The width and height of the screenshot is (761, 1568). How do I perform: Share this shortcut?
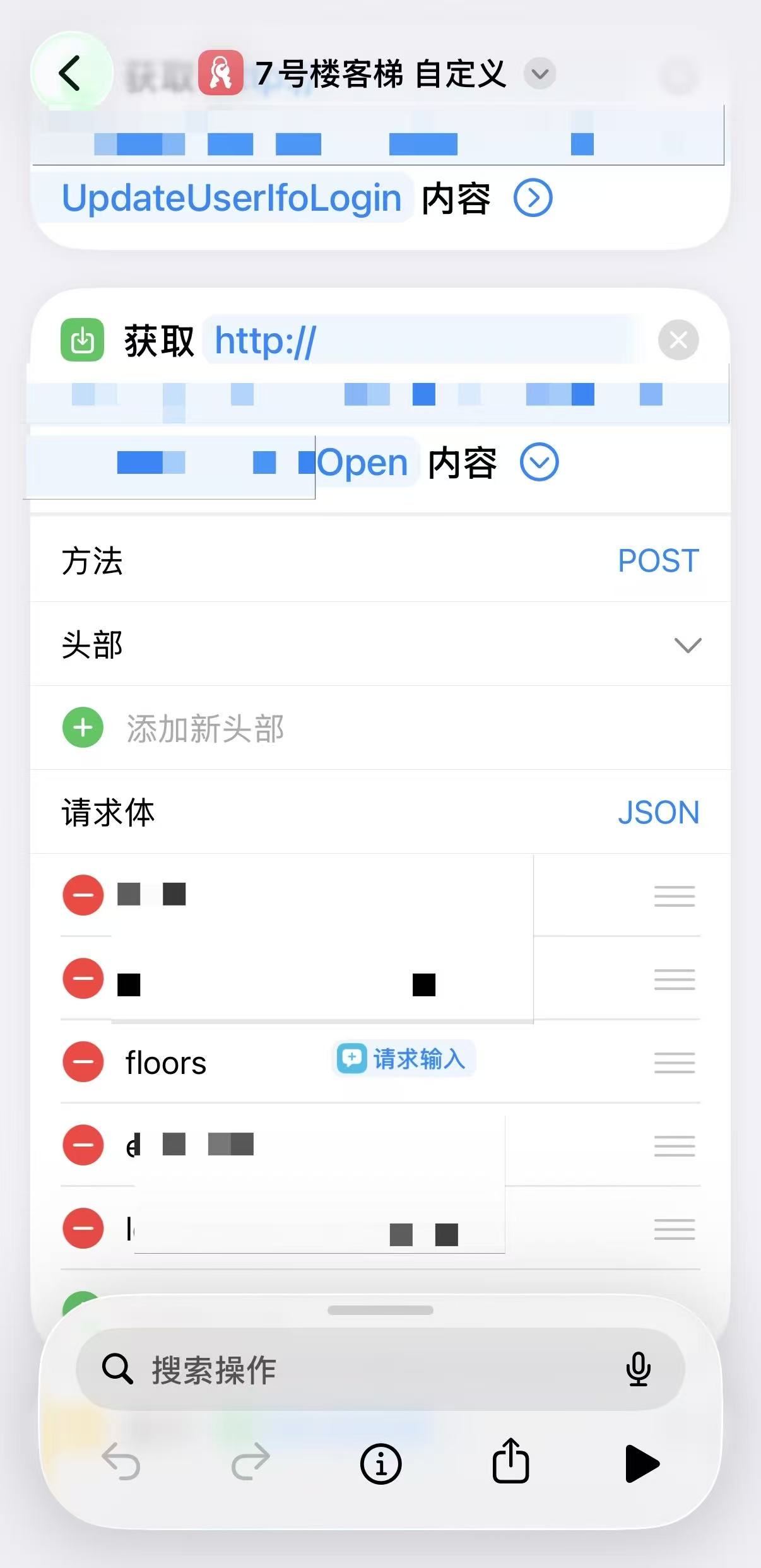tap(510, 1461)
